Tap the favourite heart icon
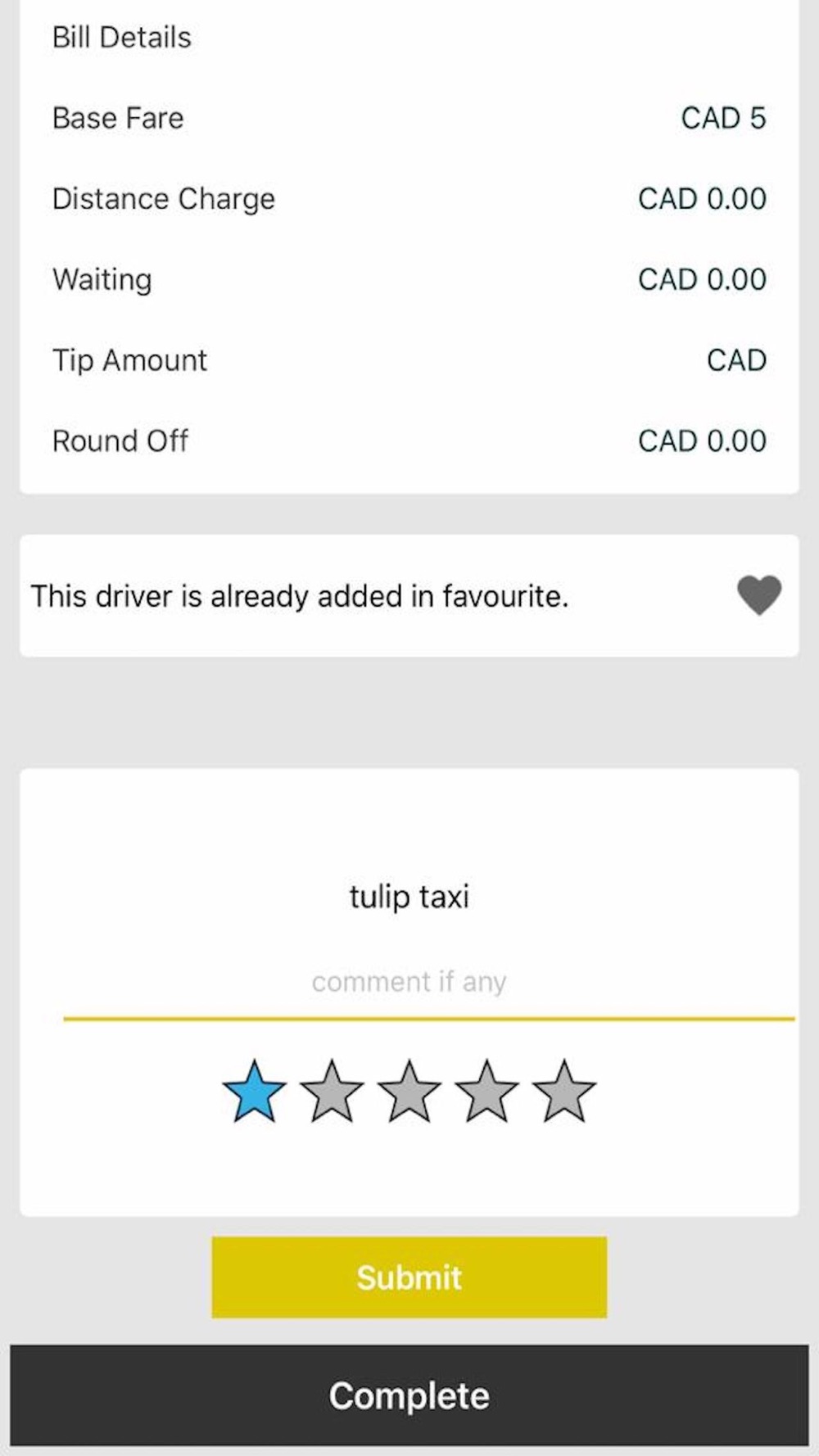Image resolution: width=819 pixels, height=1456 pixels. point(759,595)
